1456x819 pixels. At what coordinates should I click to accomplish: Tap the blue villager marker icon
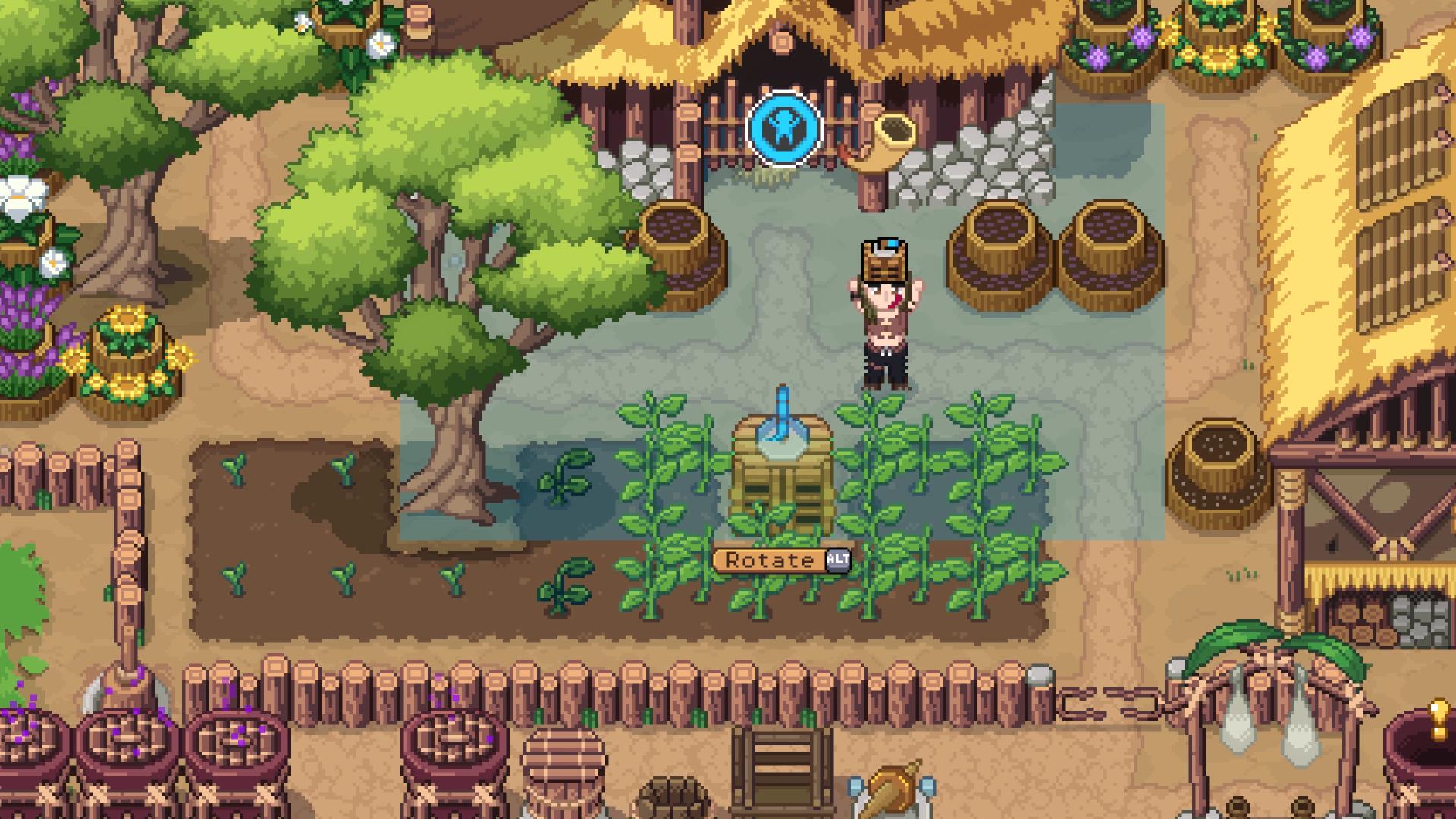coord(783,129)
